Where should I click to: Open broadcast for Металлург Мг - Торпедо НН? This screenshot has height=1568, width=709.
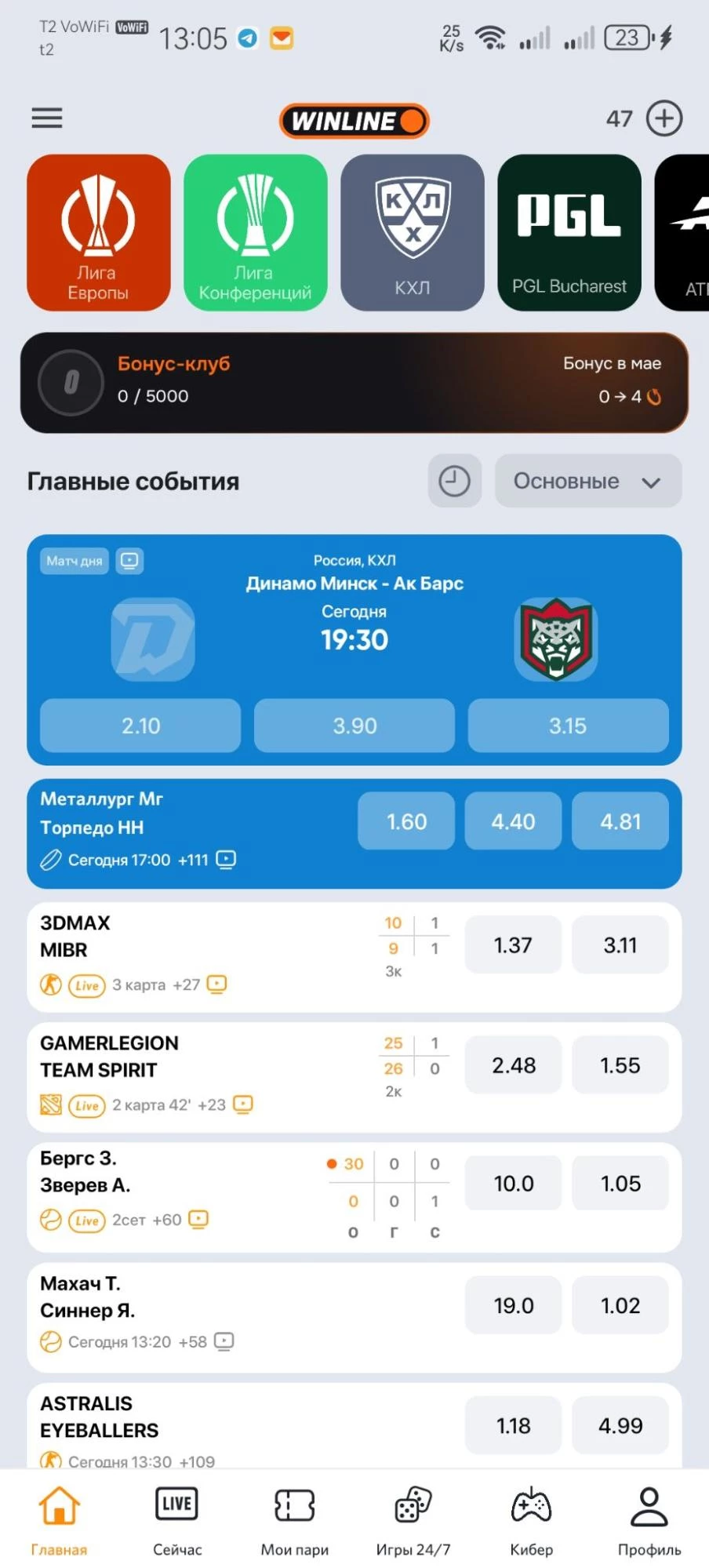pos(225,860)
